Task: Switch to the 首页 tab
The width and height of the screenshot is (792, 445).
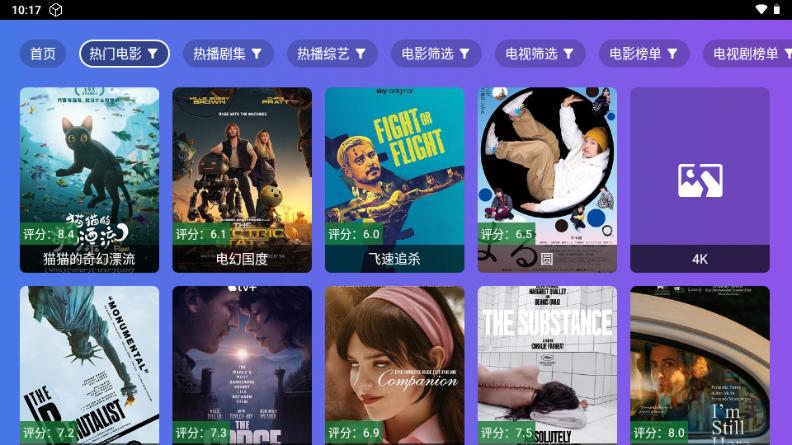Action: (x=43, y=54)
